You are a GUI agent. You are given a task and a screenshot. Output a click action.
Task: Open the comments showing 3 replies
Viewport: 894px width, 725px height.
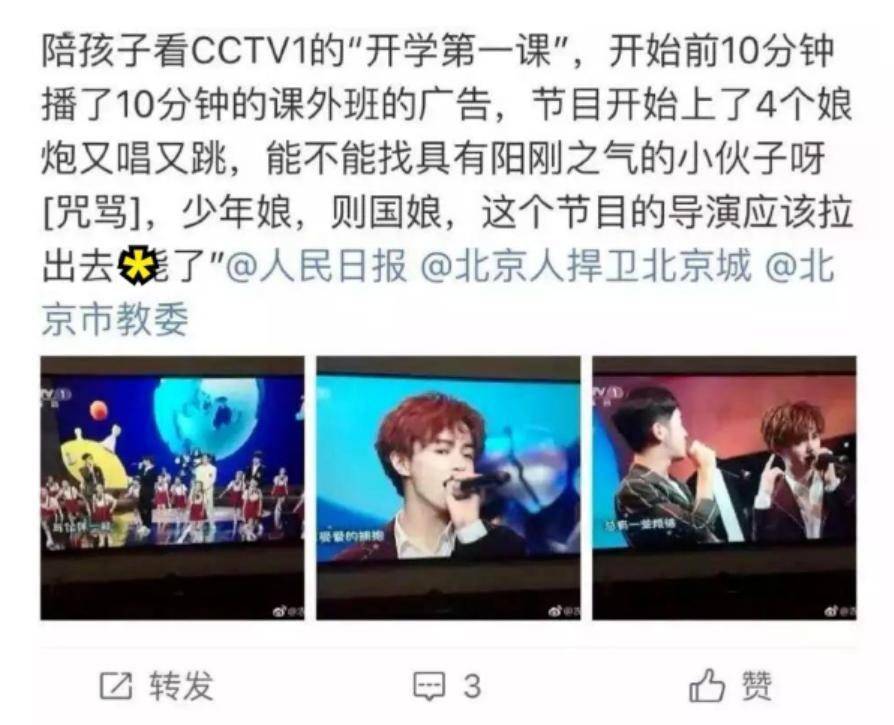coord(447,686)
